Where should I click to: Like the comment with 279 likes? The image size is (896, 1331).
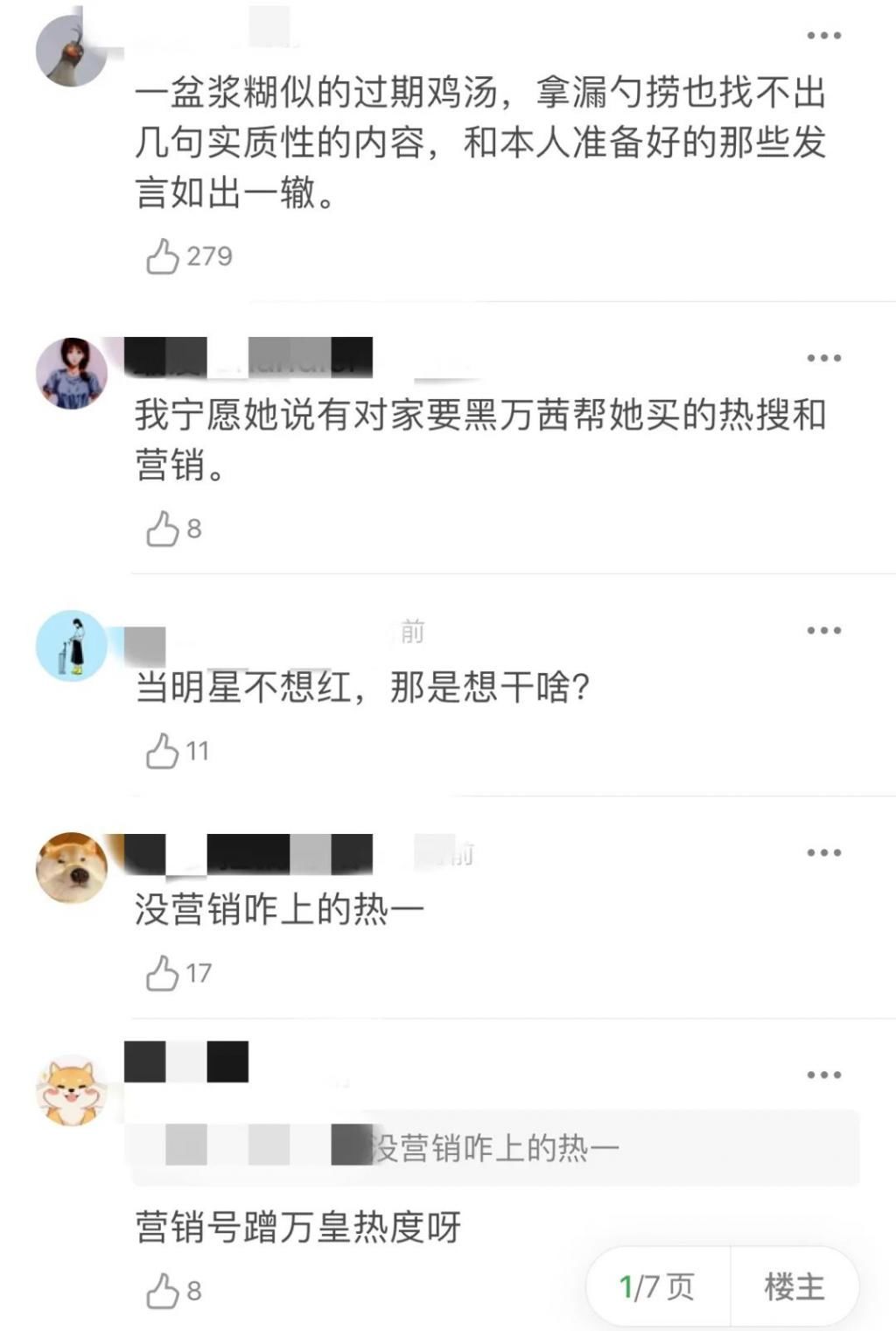pos(162,255)
